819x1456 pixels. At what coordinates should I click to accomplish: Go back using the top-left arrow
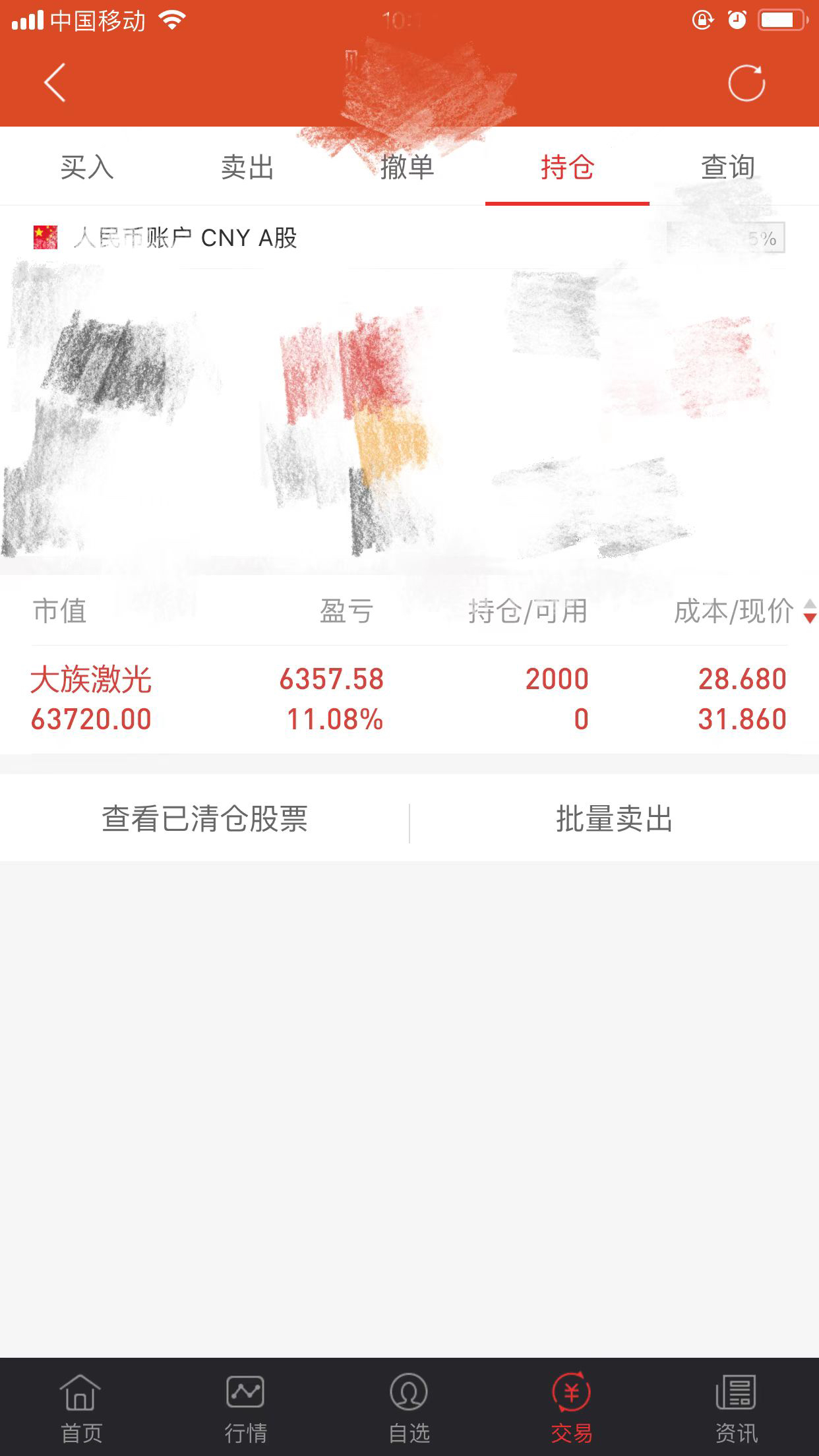(x=55, y=82)
